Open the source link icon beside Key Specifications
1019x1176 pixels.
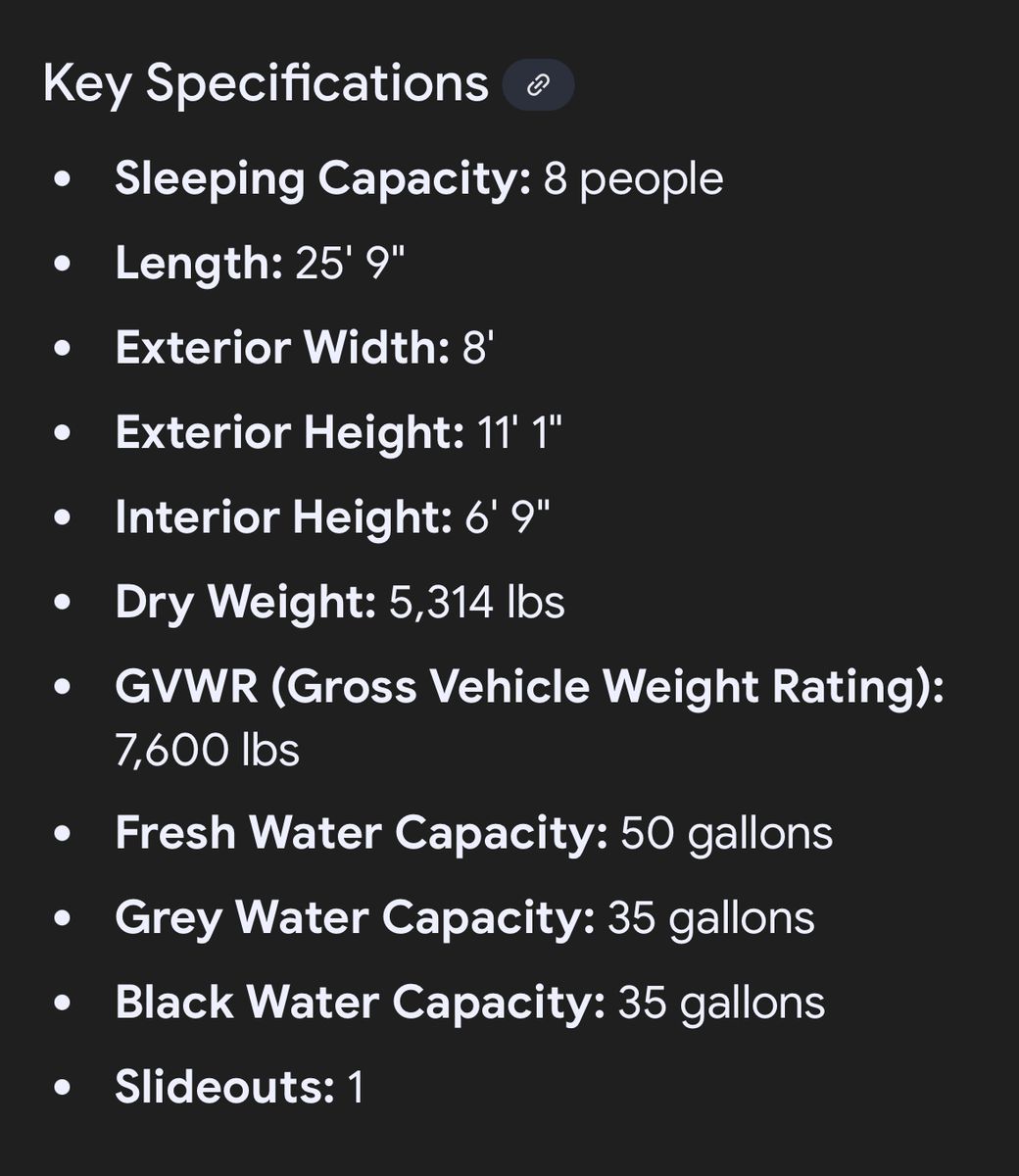(538, 85)
